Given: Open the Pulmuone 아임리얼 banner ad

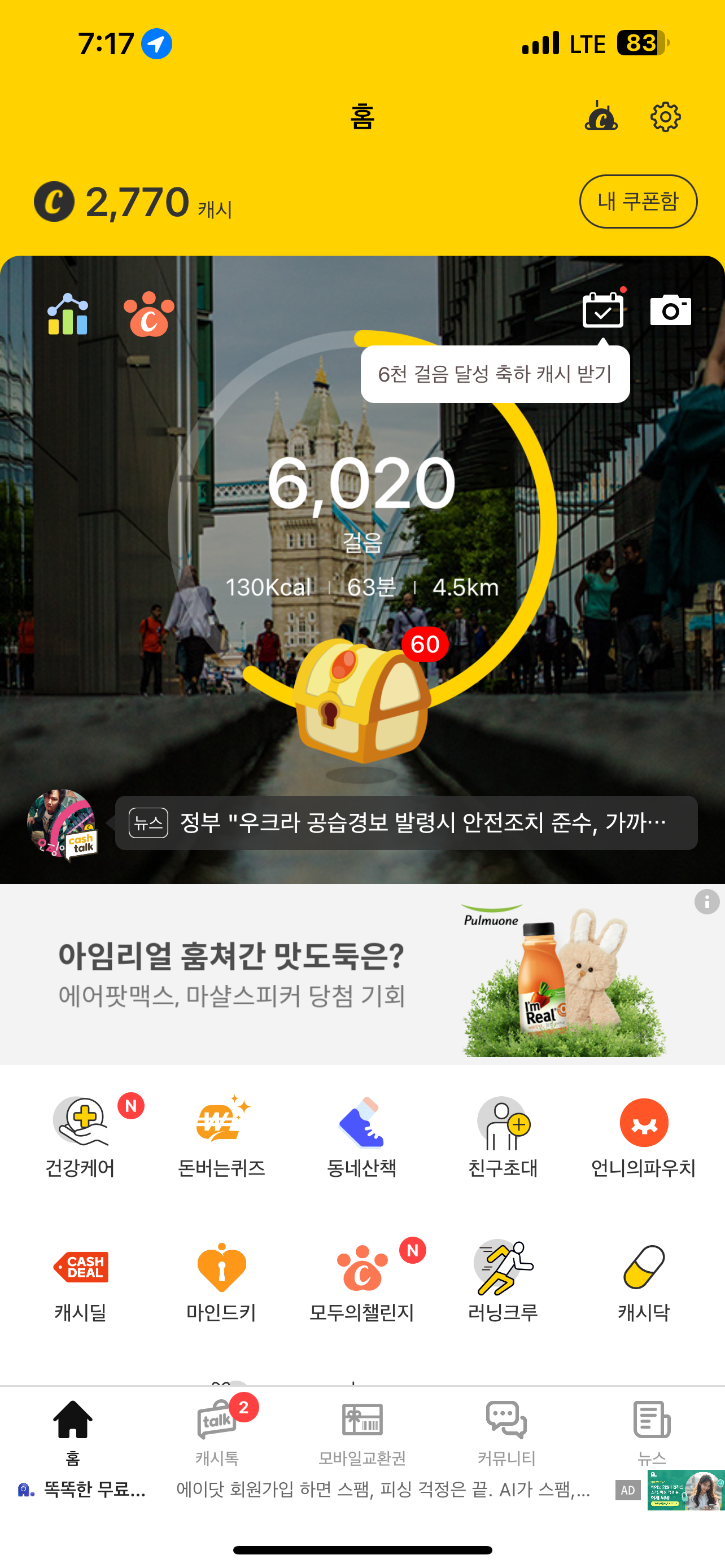Looking at the screenshot, I should point(361,974).
